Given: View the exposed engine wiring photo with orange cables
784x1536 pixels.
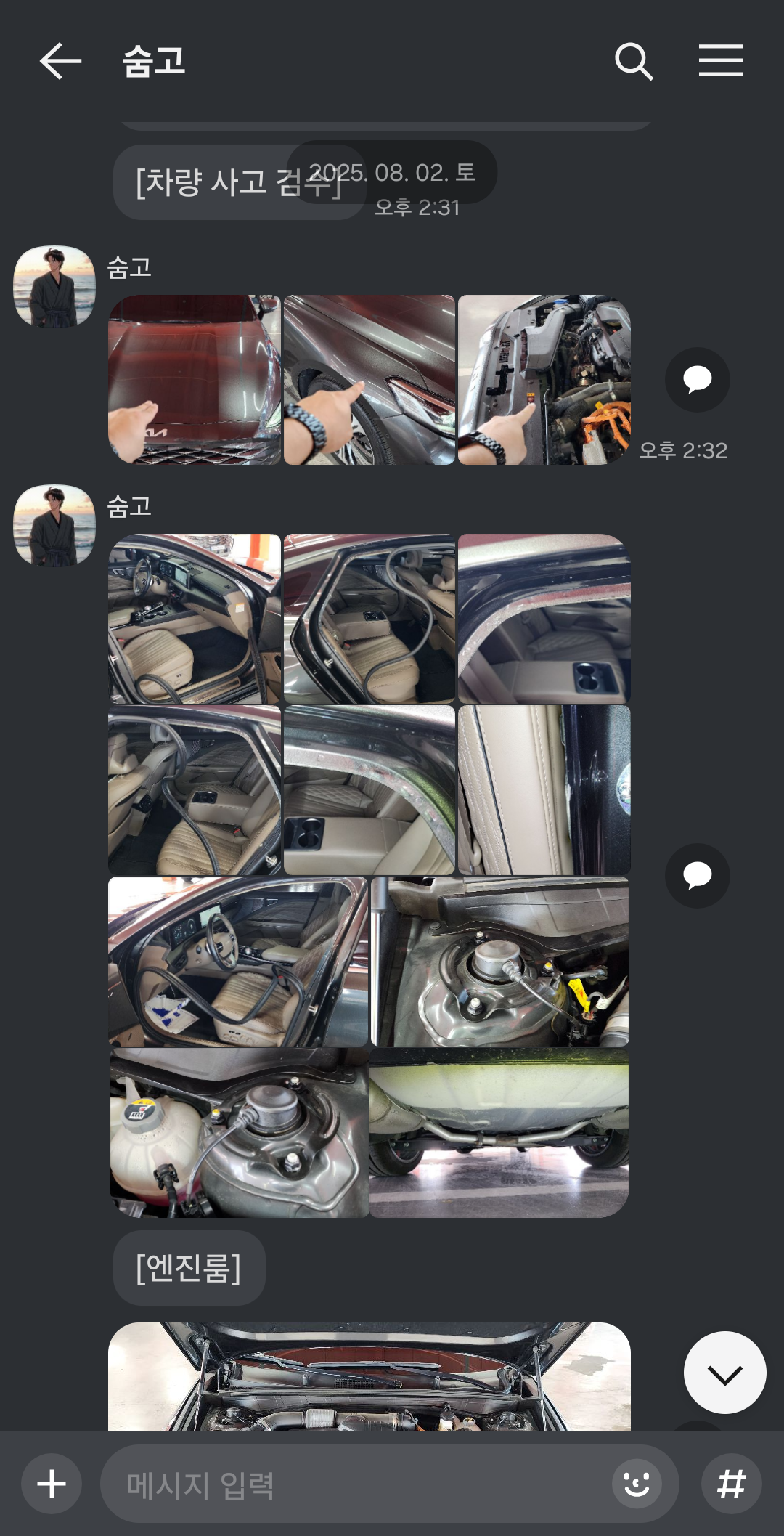Looking at the screenshot, I should [x=544, y=379].
